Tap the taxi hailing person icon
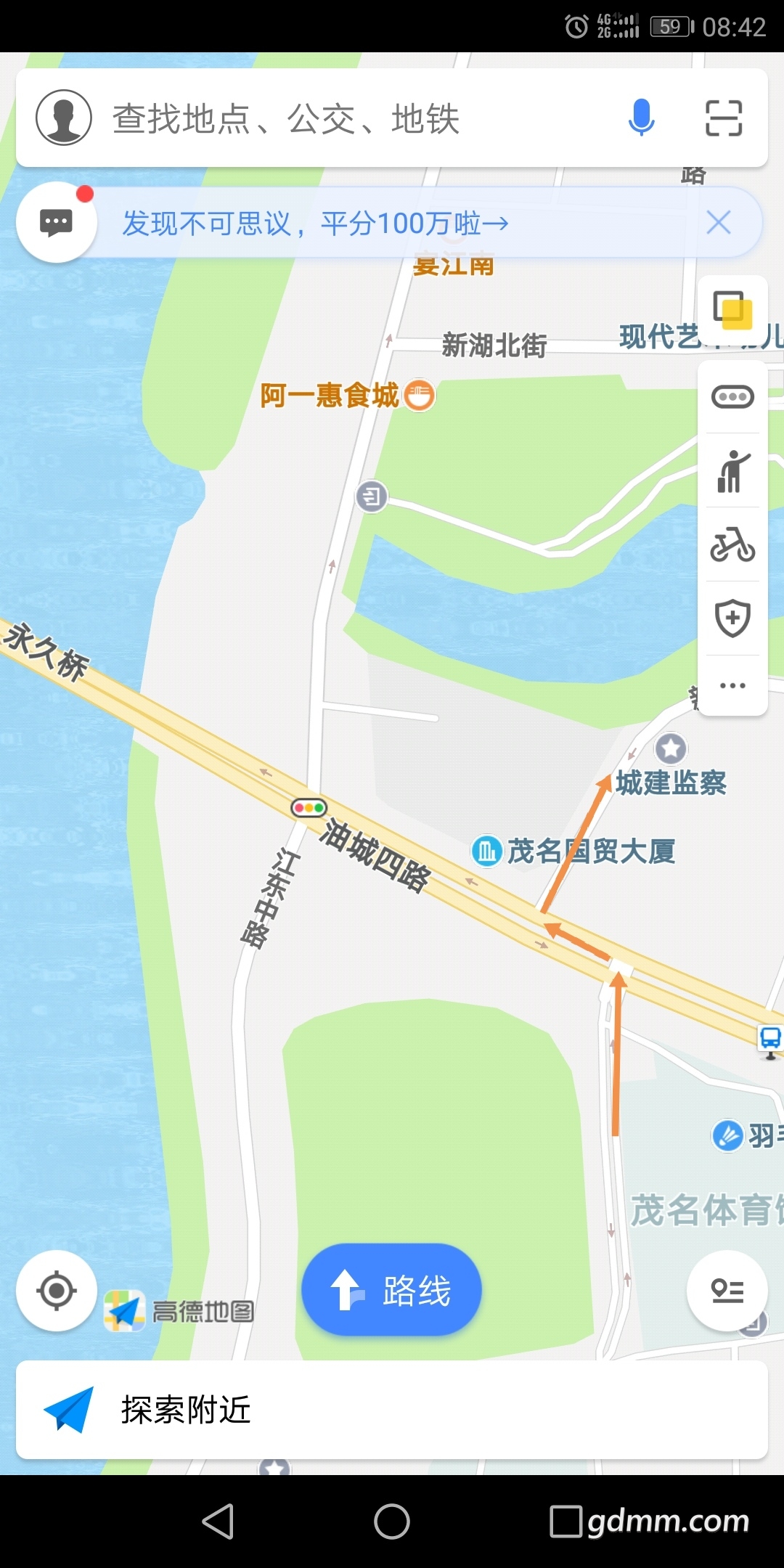Image resolution: width=784 pixels, height=1568 pixels. 732,471
